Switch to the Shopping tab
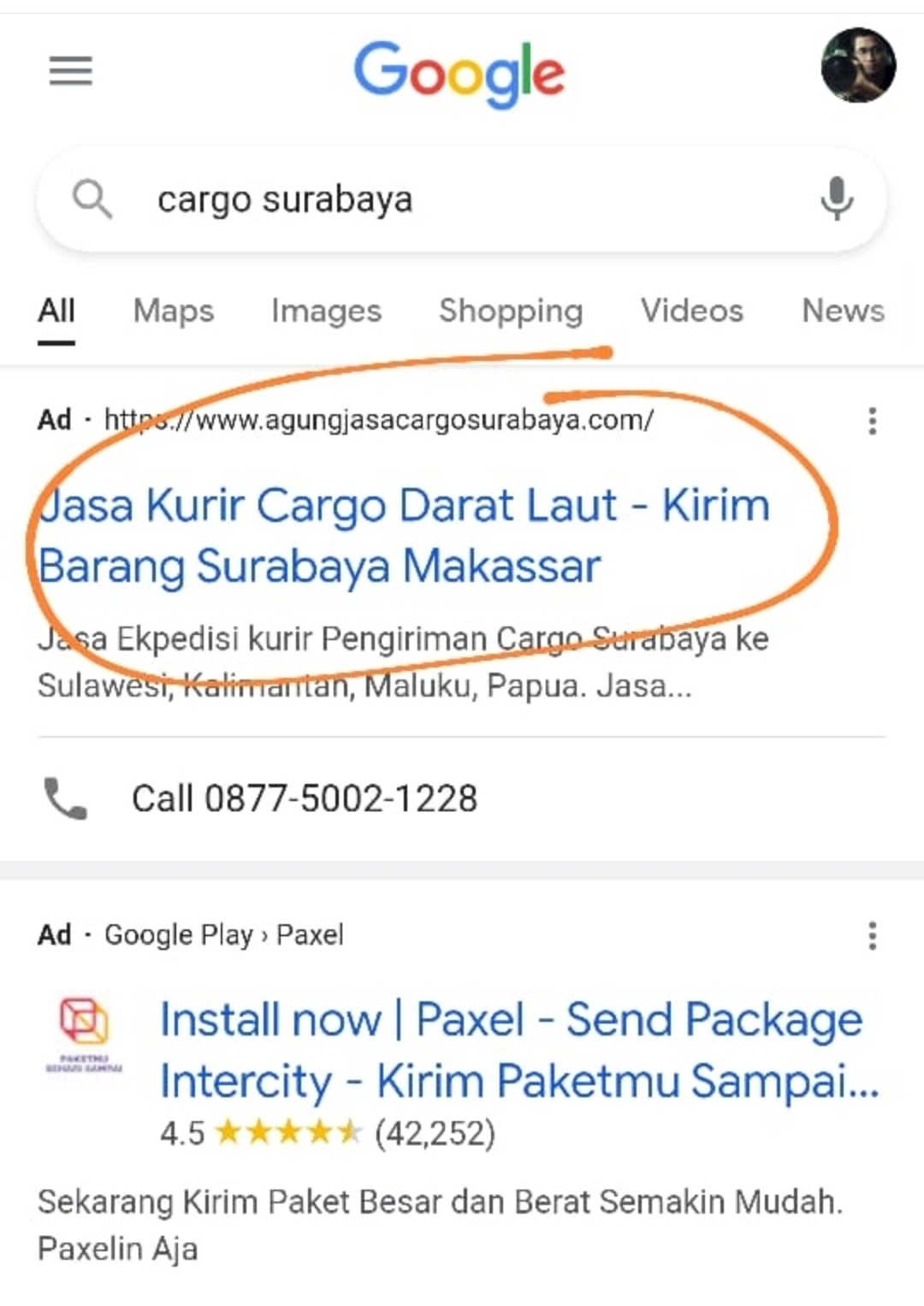The image size is (924, 1306). point(511,311)
